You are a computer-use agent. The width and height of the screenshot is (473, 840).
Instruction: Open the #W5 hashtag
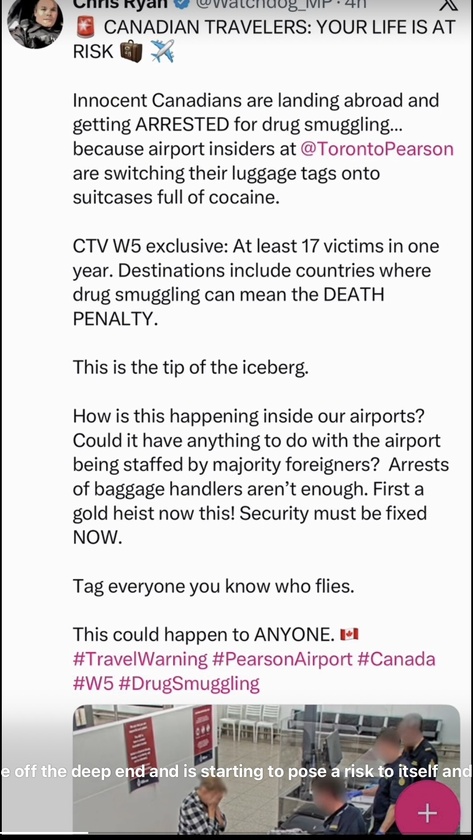tap(93, 684)
